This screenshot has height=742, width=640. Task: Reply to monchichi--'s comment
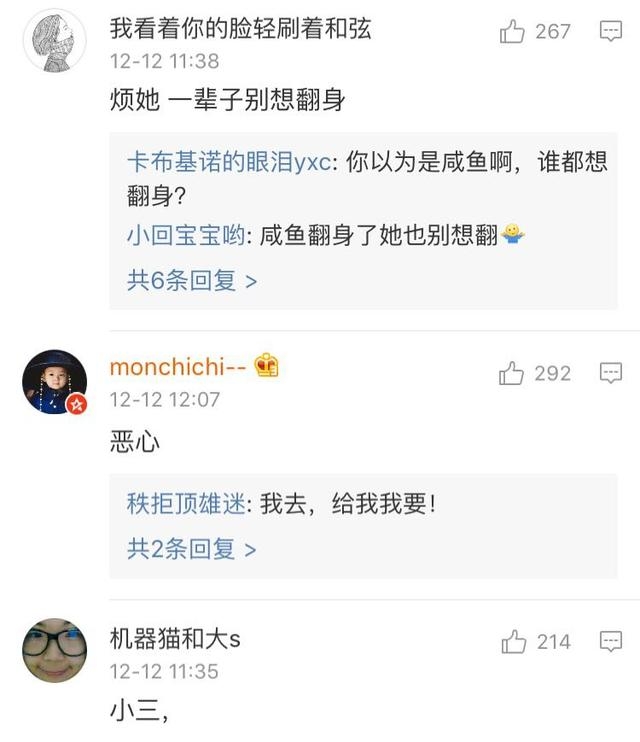point(611,374)
